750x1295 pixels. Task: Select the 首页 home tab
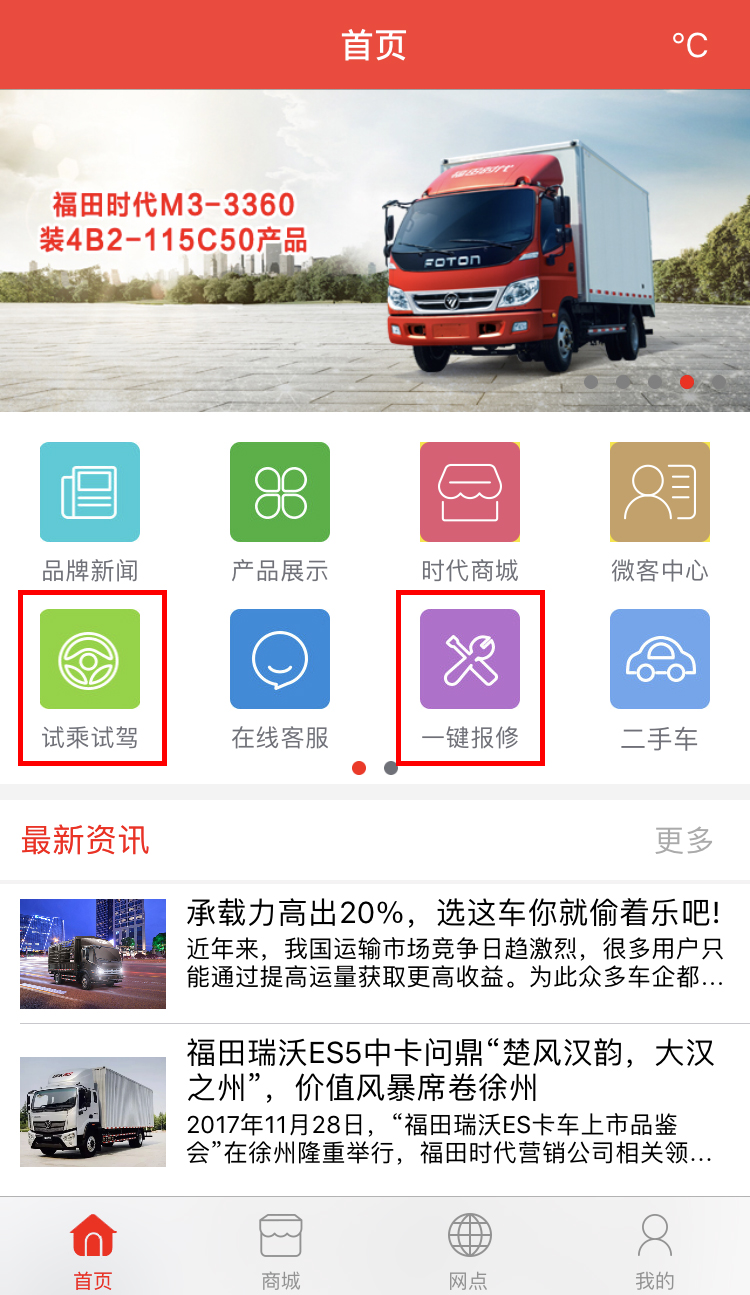pyautogui.click(x=93, y=1250)
